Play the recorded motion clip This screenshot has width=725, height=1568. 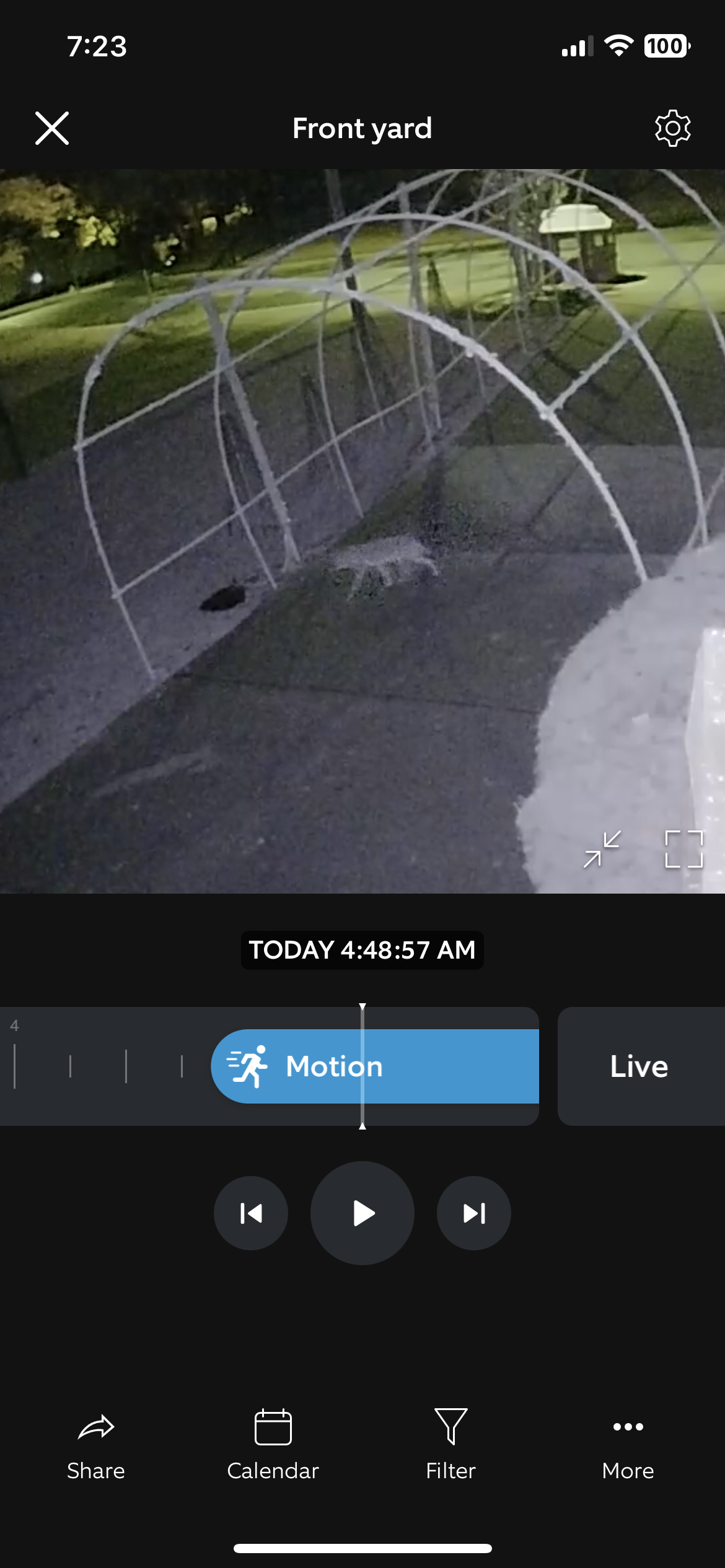[362, 1213]
